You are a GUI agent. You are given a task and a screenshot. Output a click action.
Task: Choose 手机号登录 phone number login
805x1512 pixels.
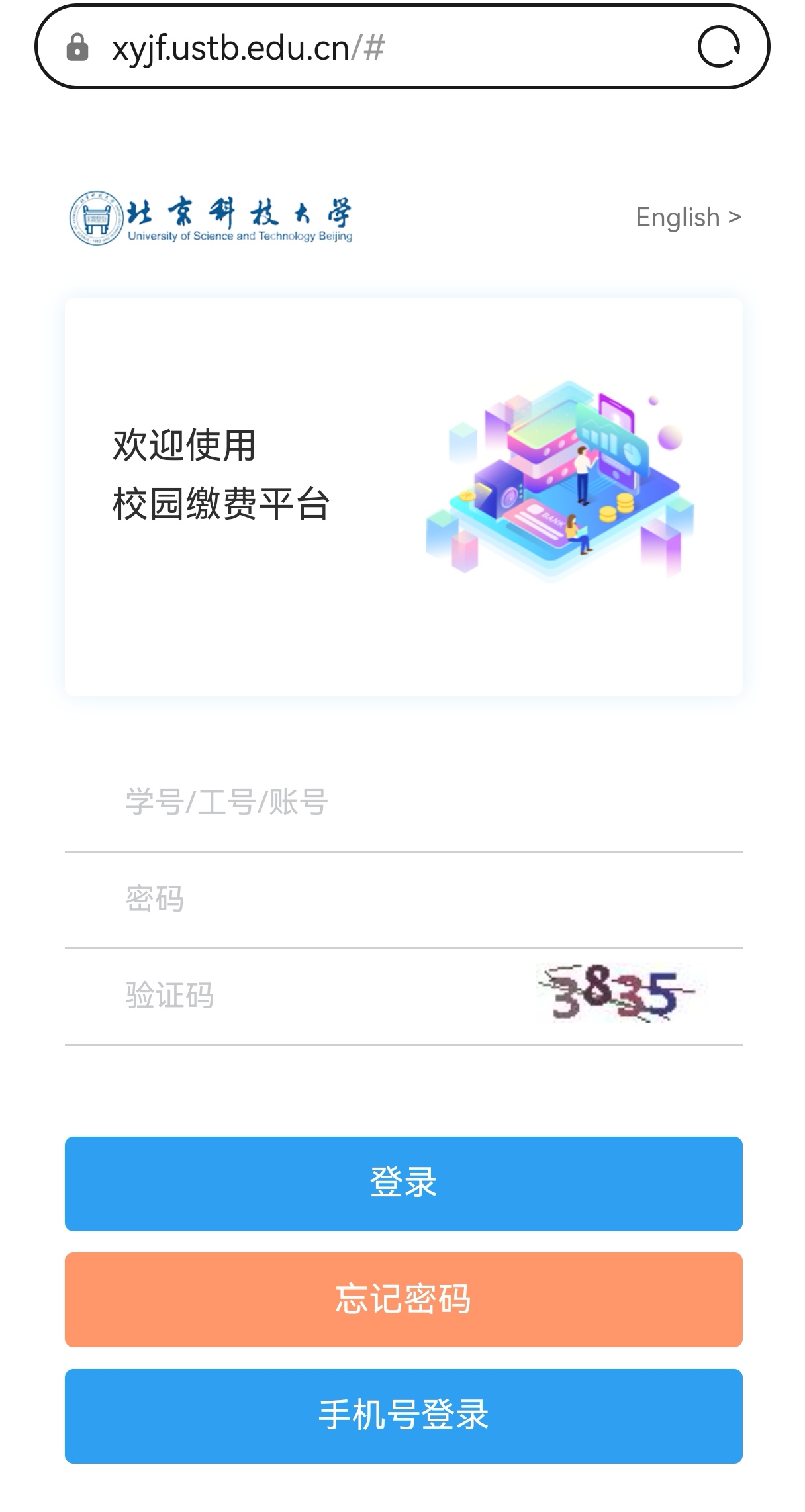(x=403, y=1415)
